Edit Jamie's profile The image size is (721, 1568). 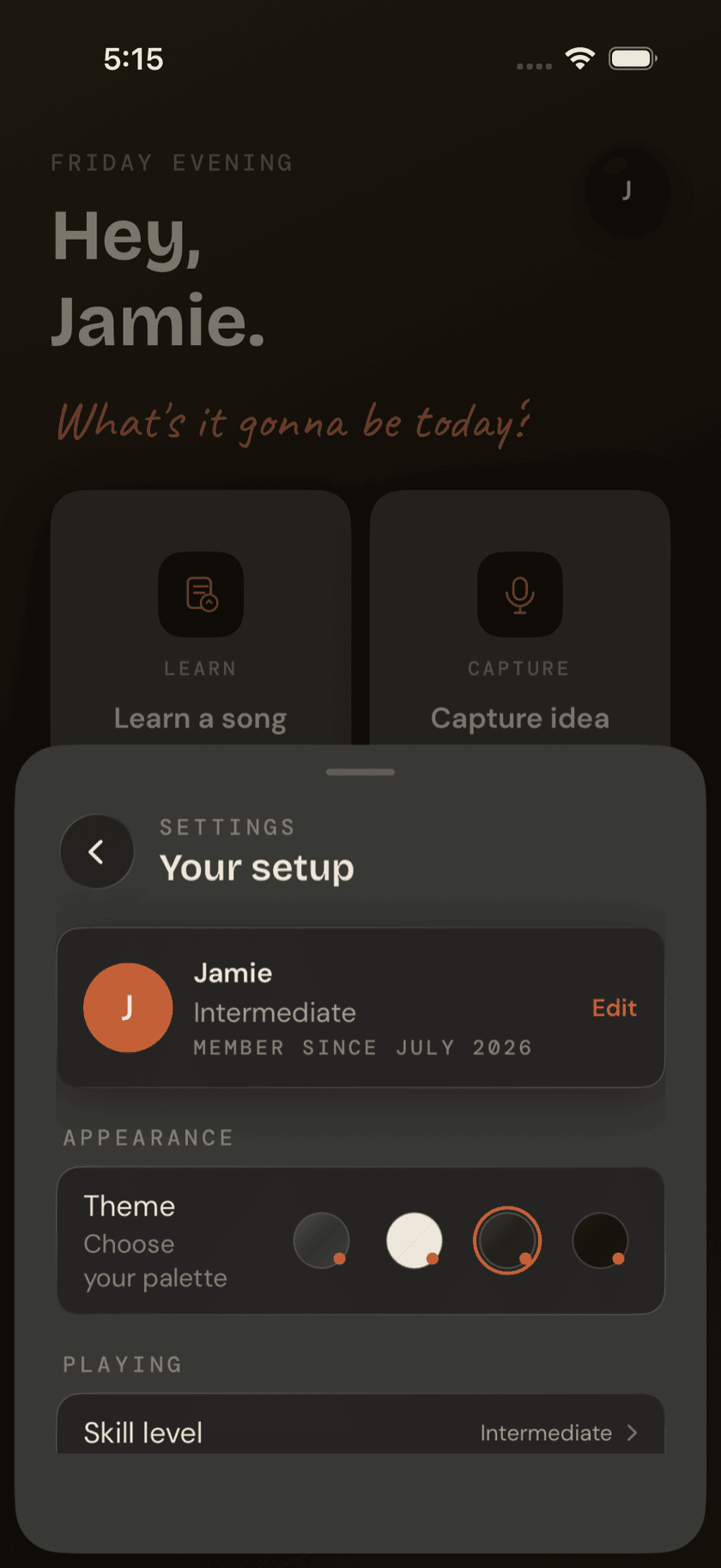pos(615,1008)
